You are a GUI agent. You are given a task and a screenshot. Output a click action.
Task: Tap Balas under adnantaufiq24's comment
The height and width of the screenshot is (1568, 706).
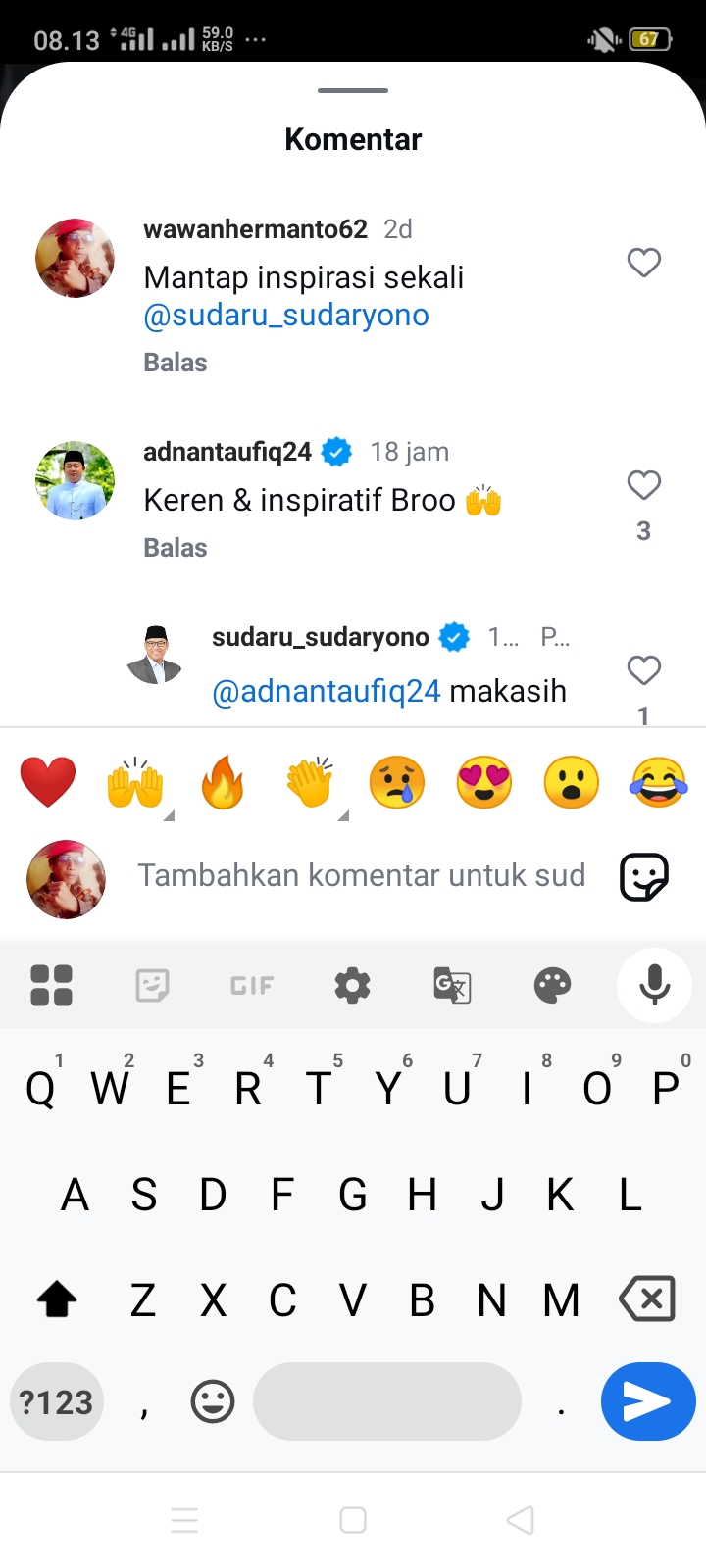pyautogui.click(x=176, y=548)
